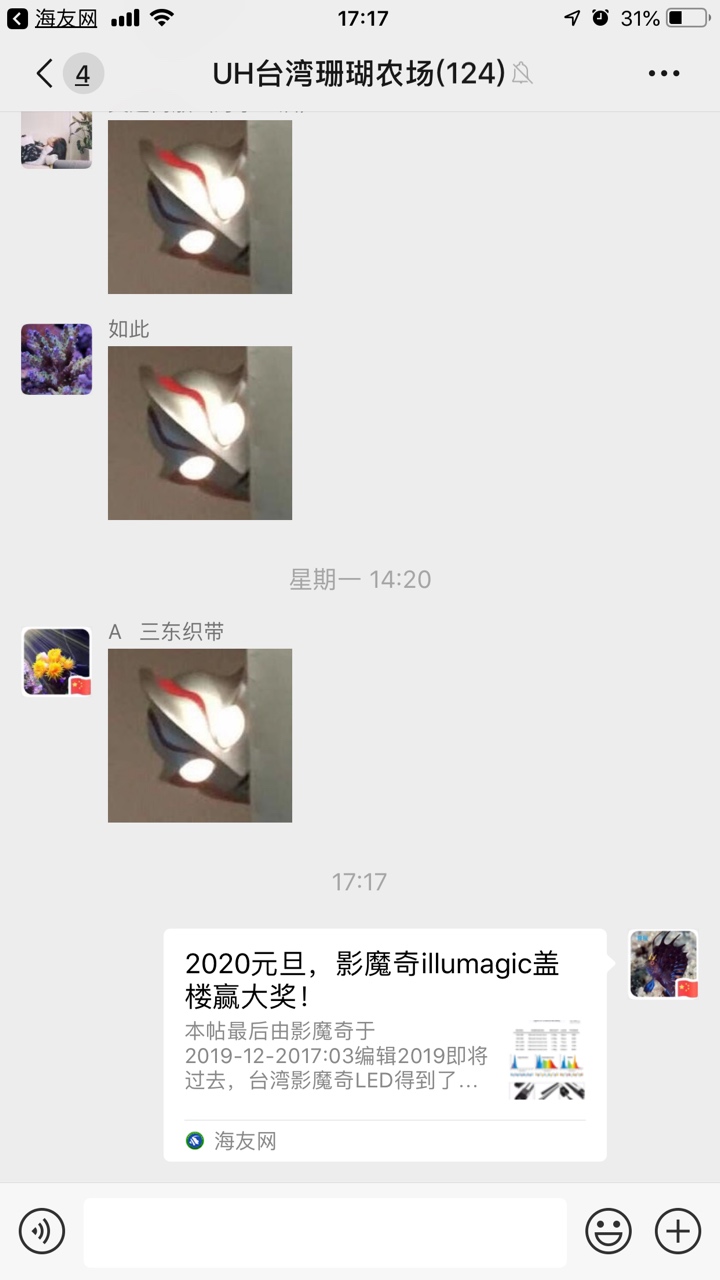Screen dimensions: 720x1280
Task: Open A 三东织带's profile avatar
Action: (x=57, y=662)
